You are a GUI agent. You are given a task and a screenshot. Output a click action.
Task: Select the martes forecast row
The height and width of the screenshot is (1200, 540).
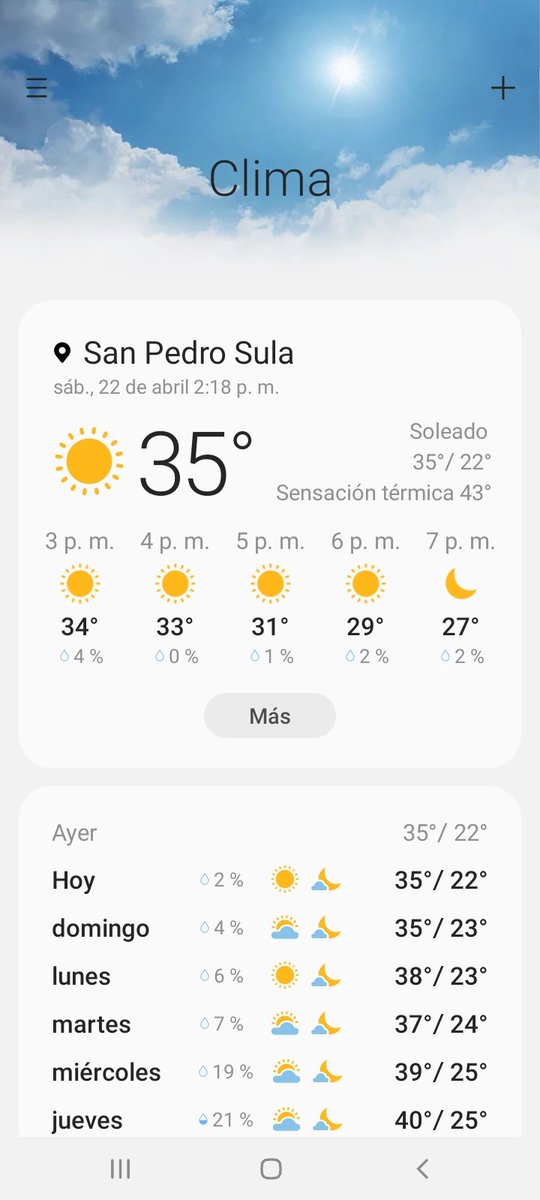pyautogui.click(x=270, y=1024)
